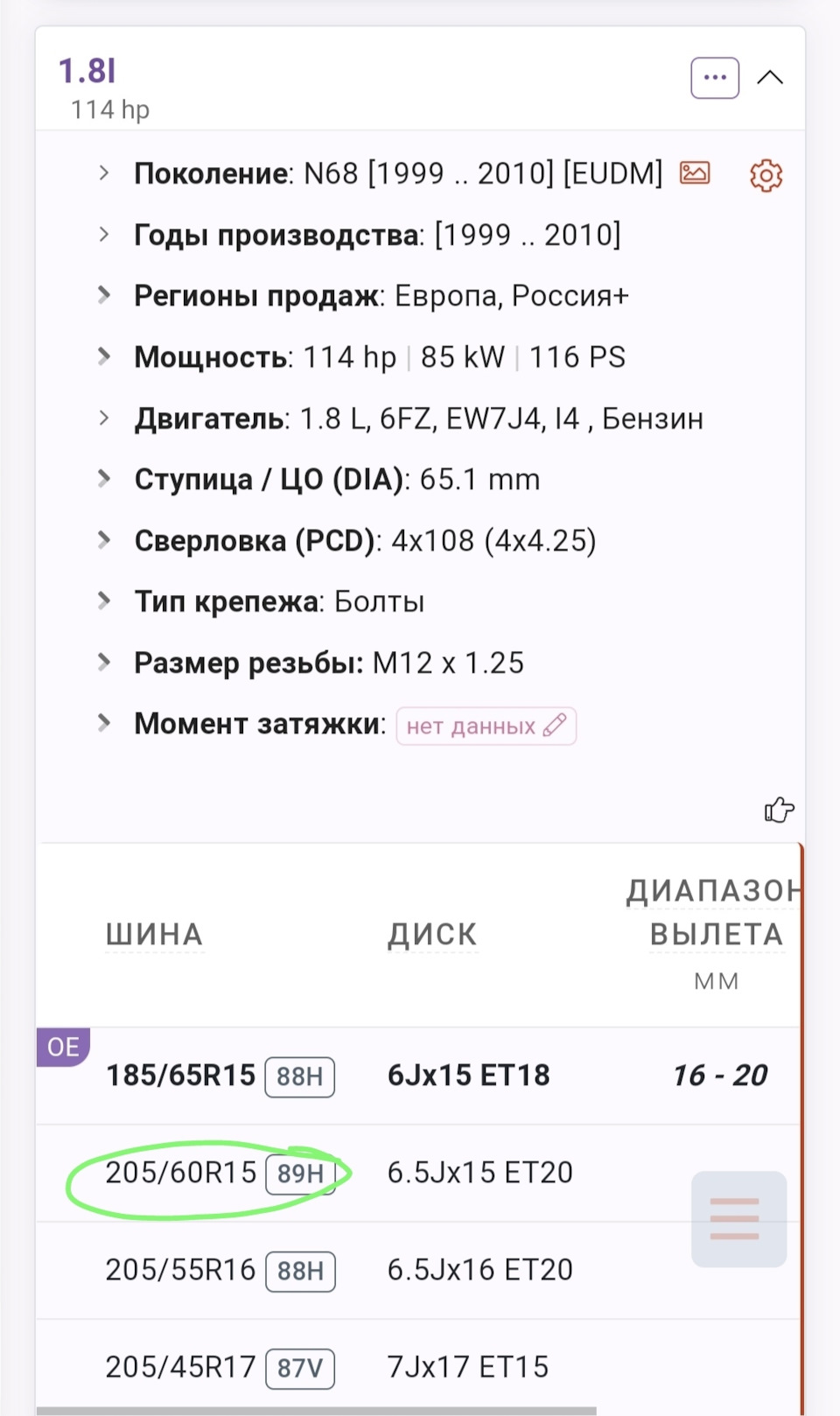Open the generation image icon
The height and width of the screenshot is (1416, 840).
696,172
